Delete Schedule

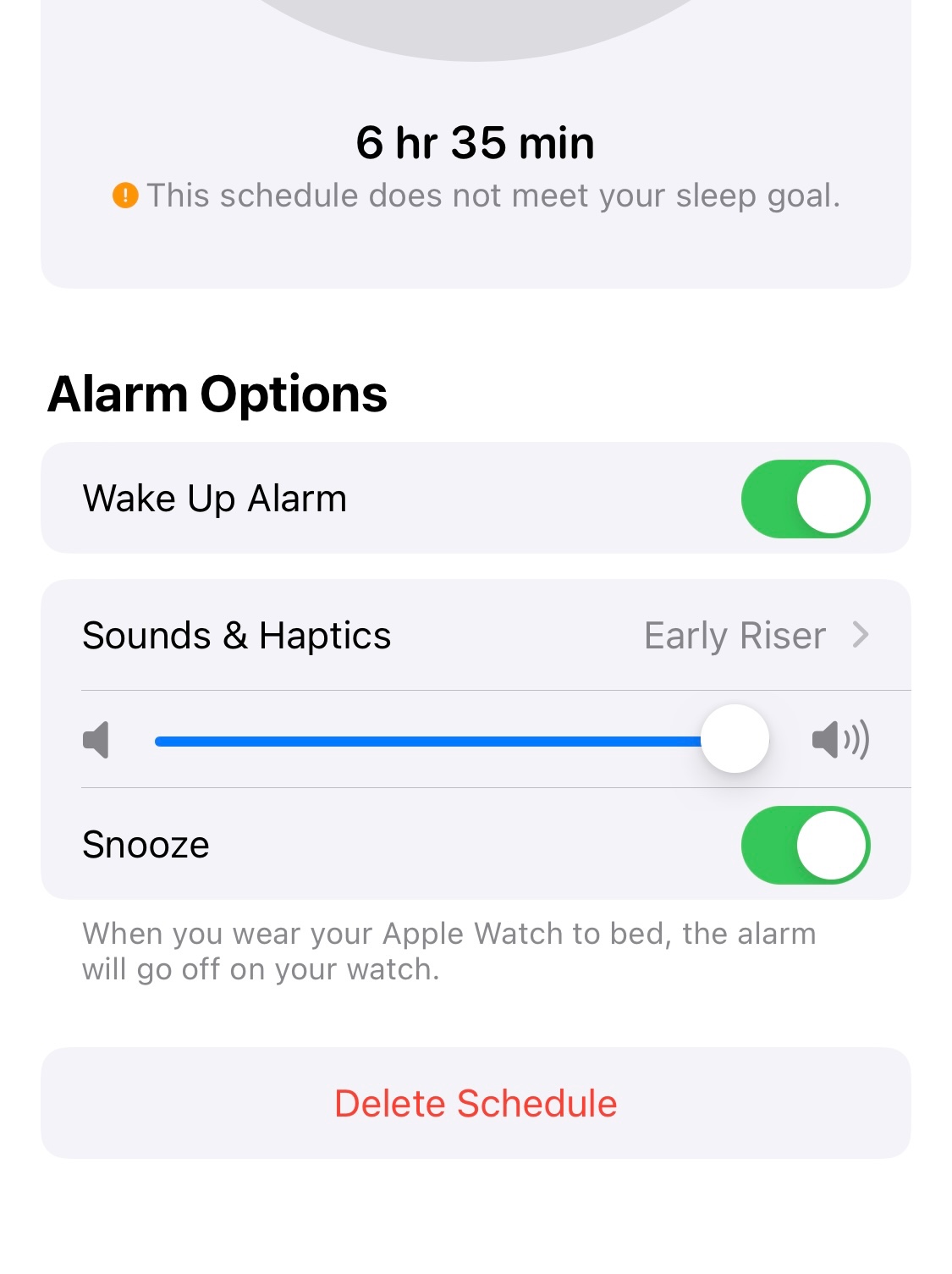point(475,1103)
